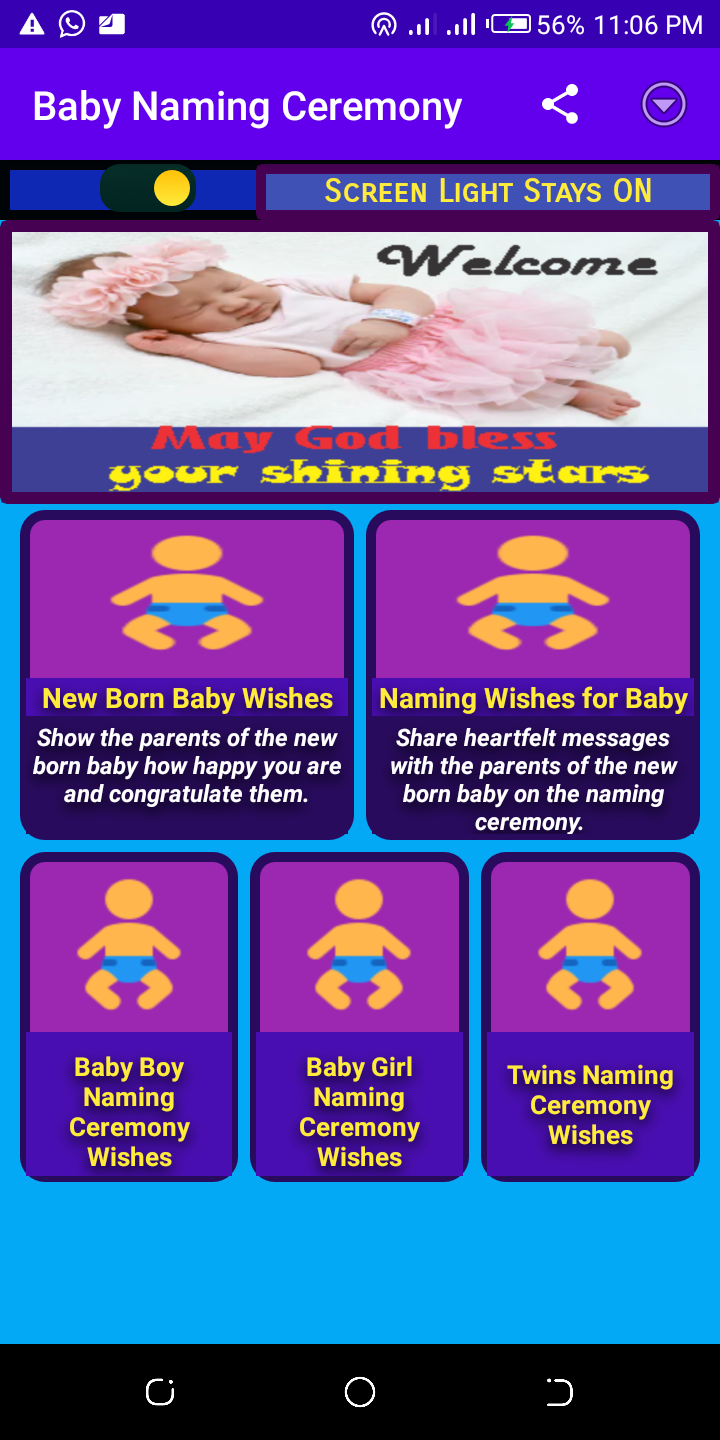Open New Born Baby Wishes card

coord(187,674)
